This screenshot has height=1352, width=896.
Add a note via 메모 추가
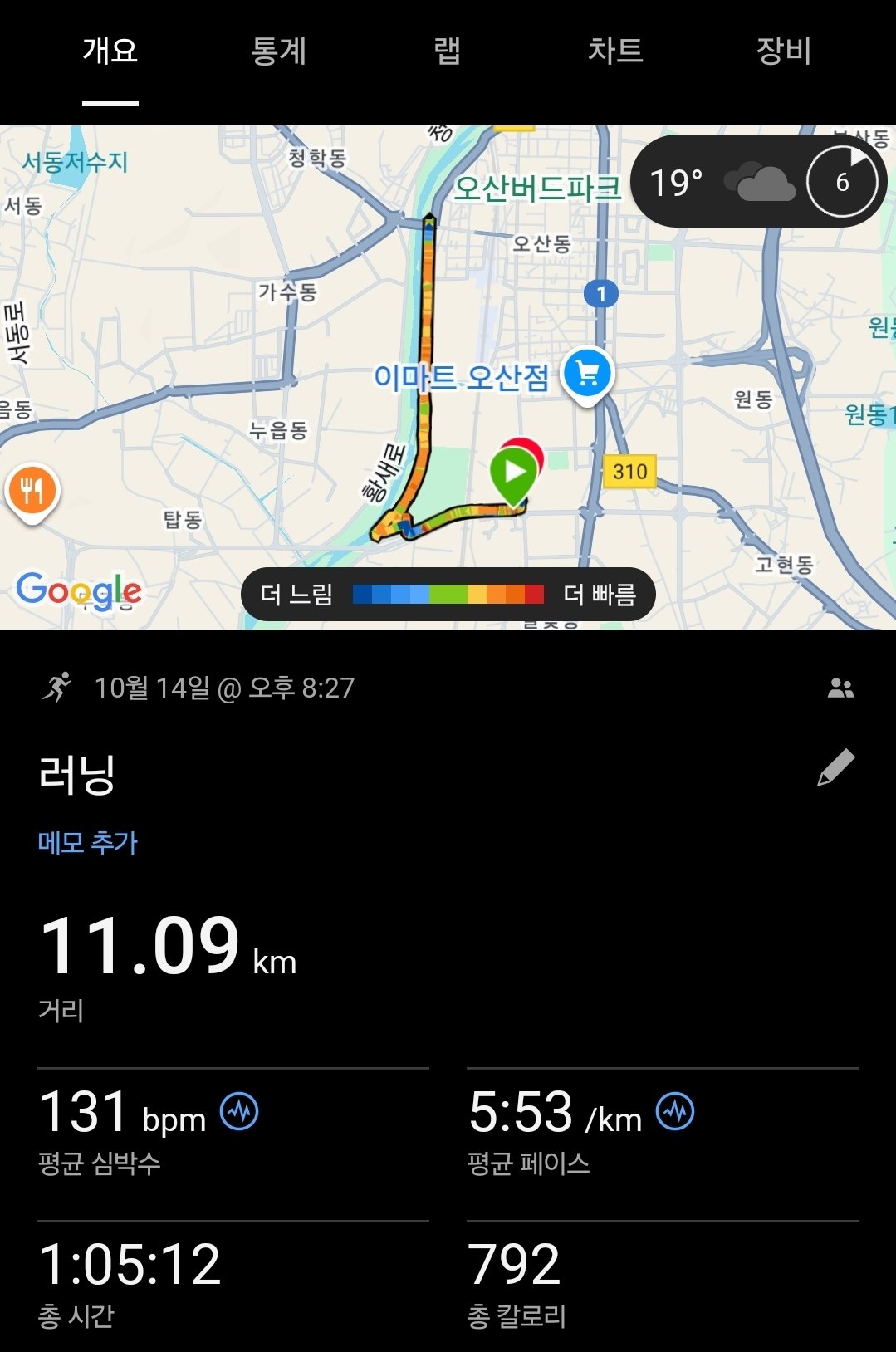[89, 841]
